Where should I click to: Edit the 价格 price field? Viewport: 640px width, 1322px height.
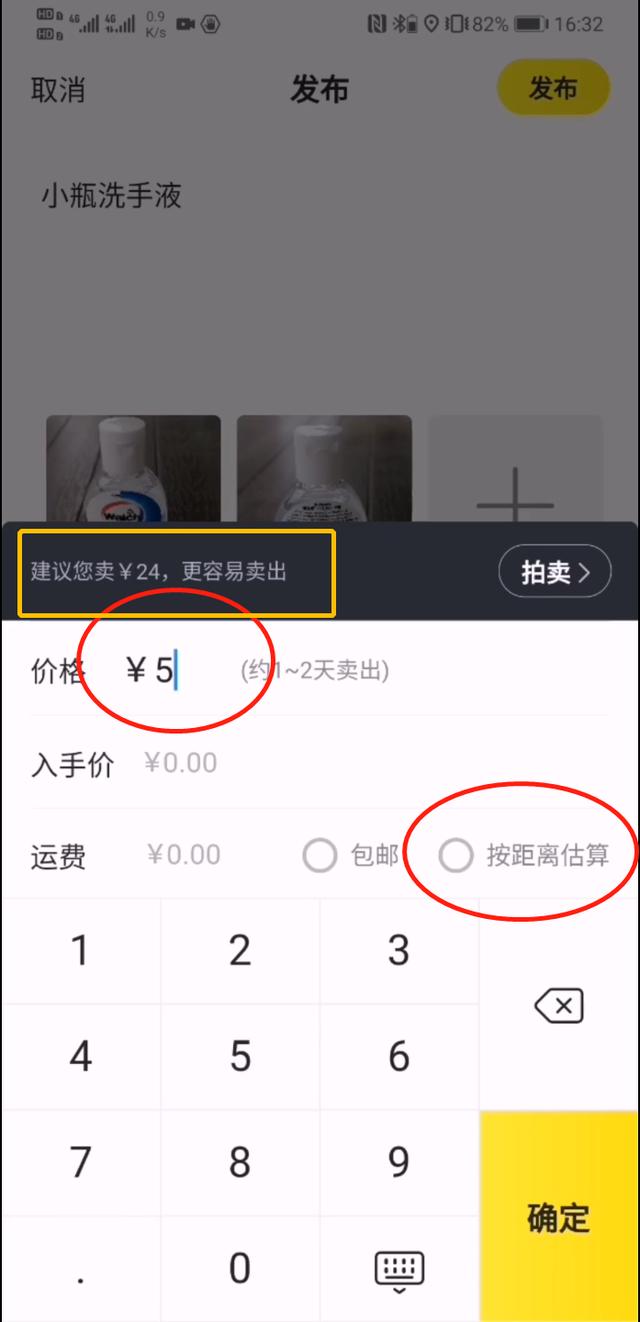coord(319,670)
